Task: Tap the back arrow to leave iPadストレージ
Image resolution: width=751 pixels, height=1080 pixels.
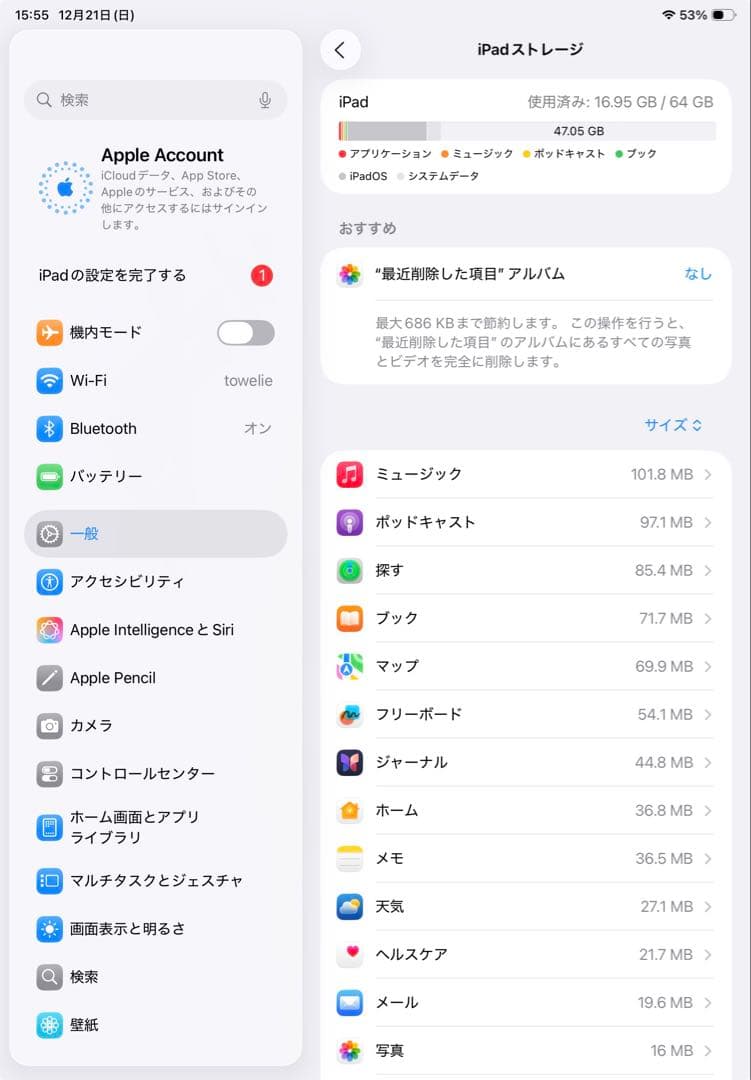Action: point(340,49)
